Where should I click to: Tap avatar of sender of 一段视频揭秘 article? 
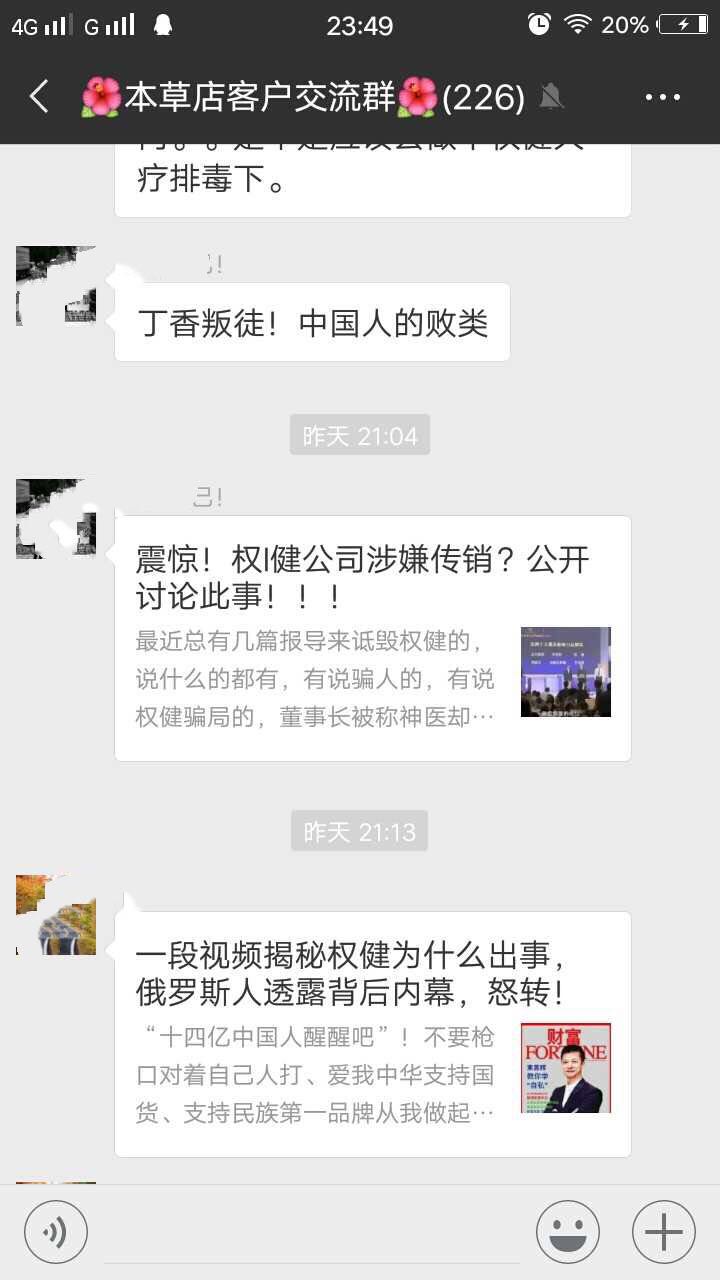(x=56, y=915)
